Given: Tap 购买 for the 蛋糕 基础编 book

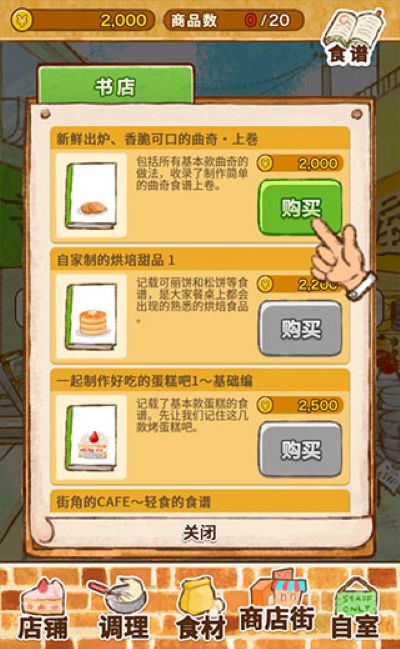Looking at the screenshot, I should pyautogui.click(x=300, y=449).
